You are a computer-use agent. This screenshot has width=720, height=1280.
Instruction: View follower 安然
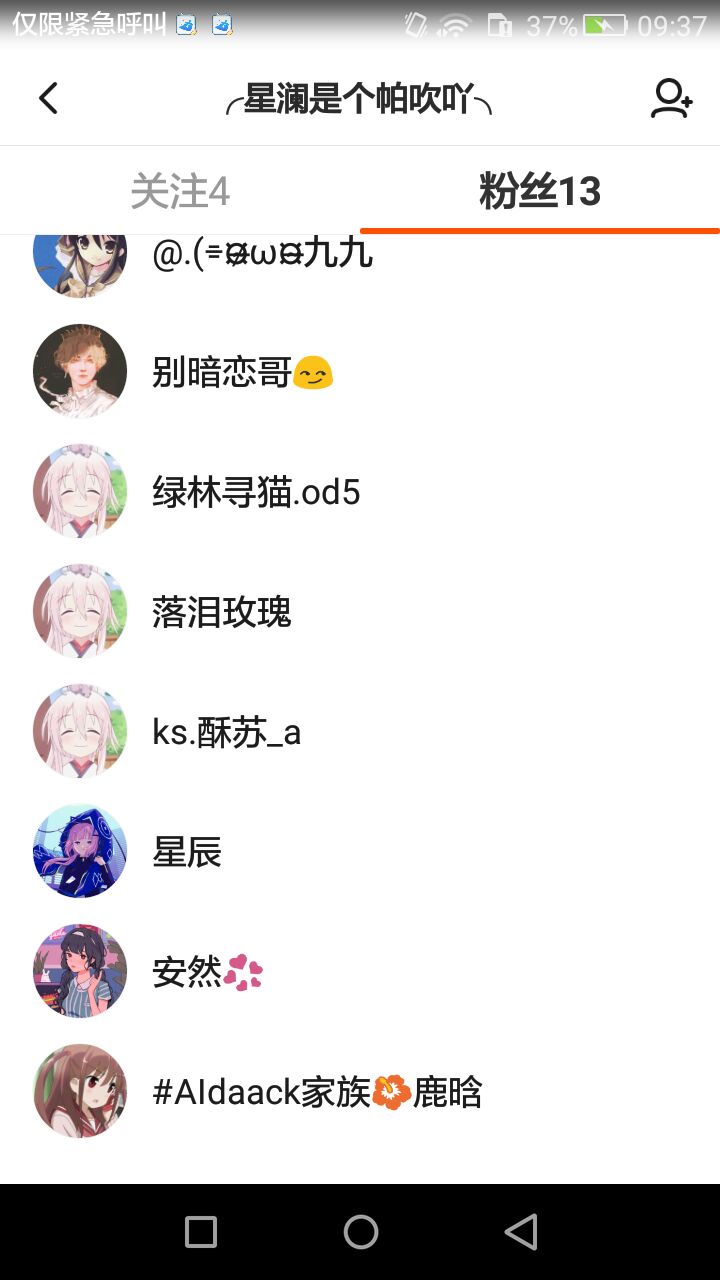(360, 971)
